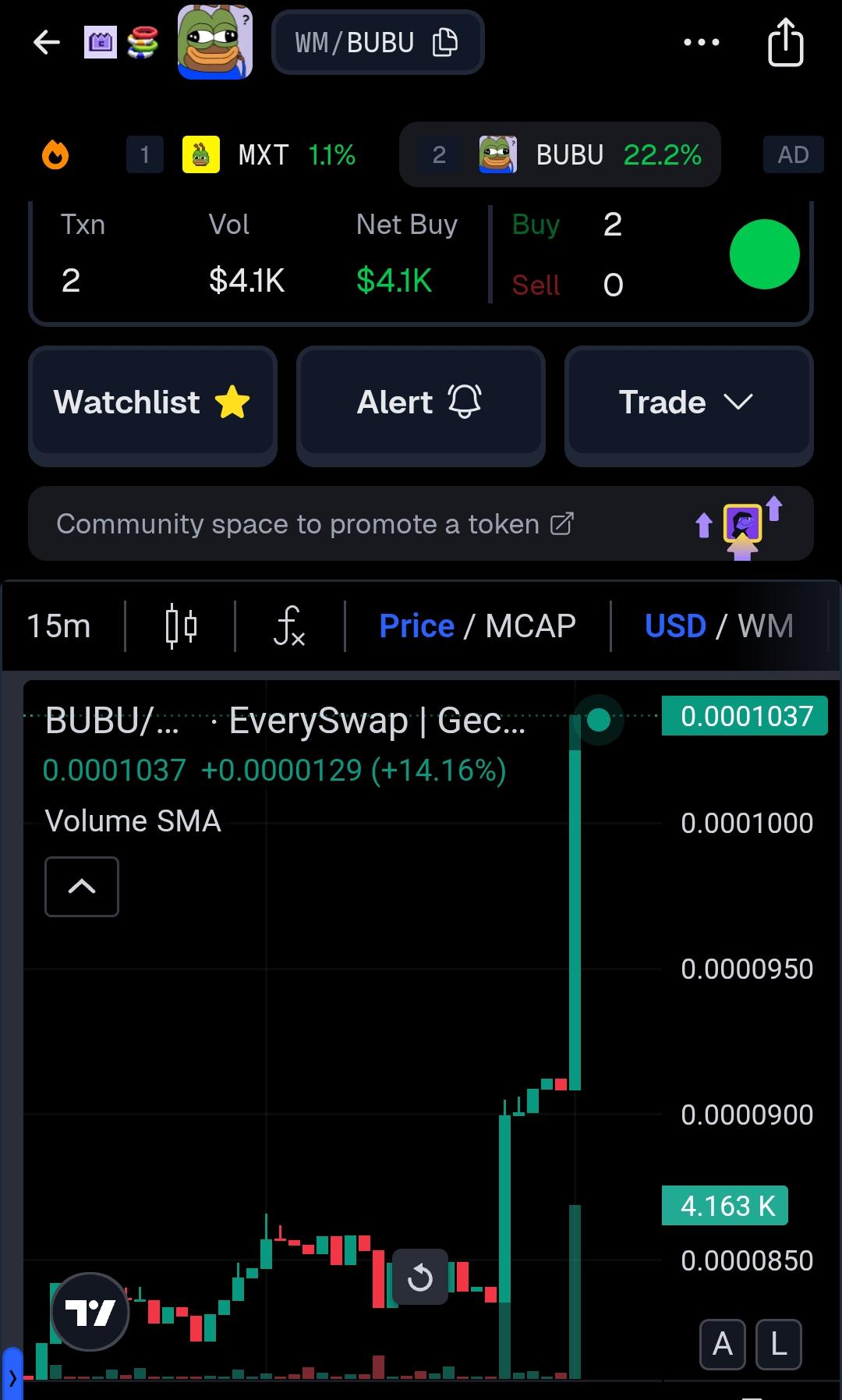Open community space promotion link
Viewport: 842px width, 1400px height.
pos(315,524)
